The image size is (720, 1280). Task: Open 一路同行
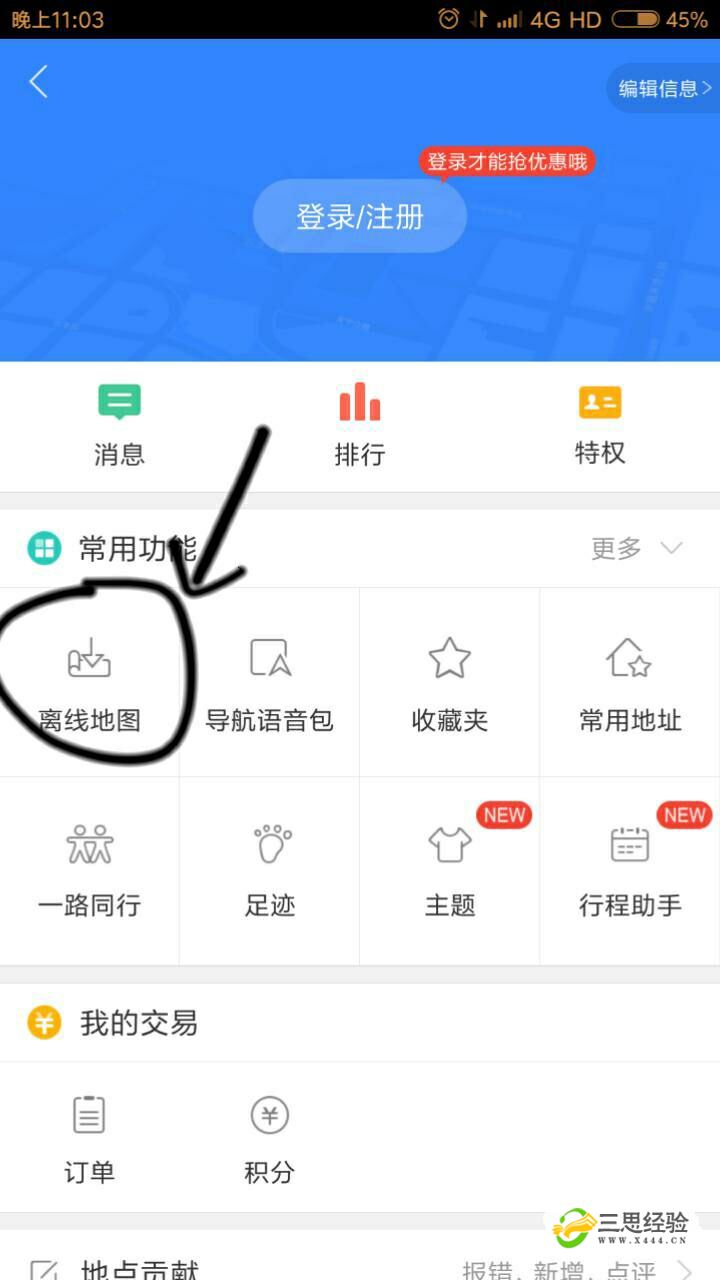pos(90,870)
